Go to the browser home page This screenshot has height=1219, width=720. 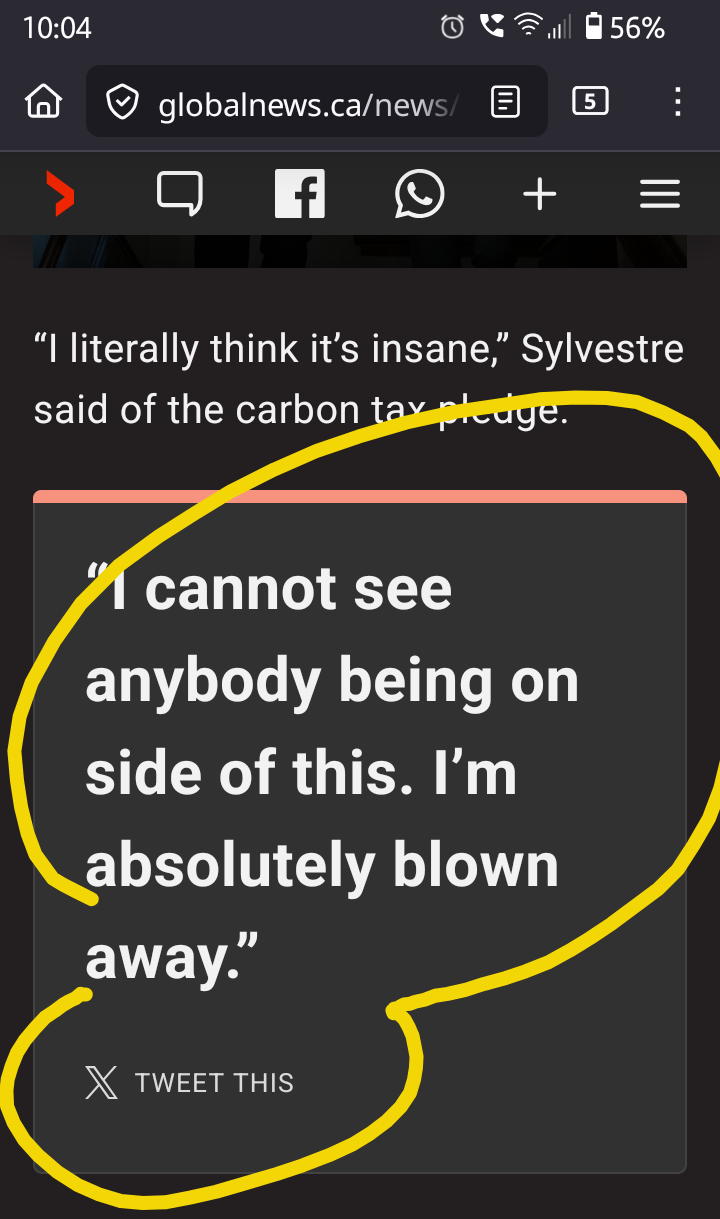(43, 101)
